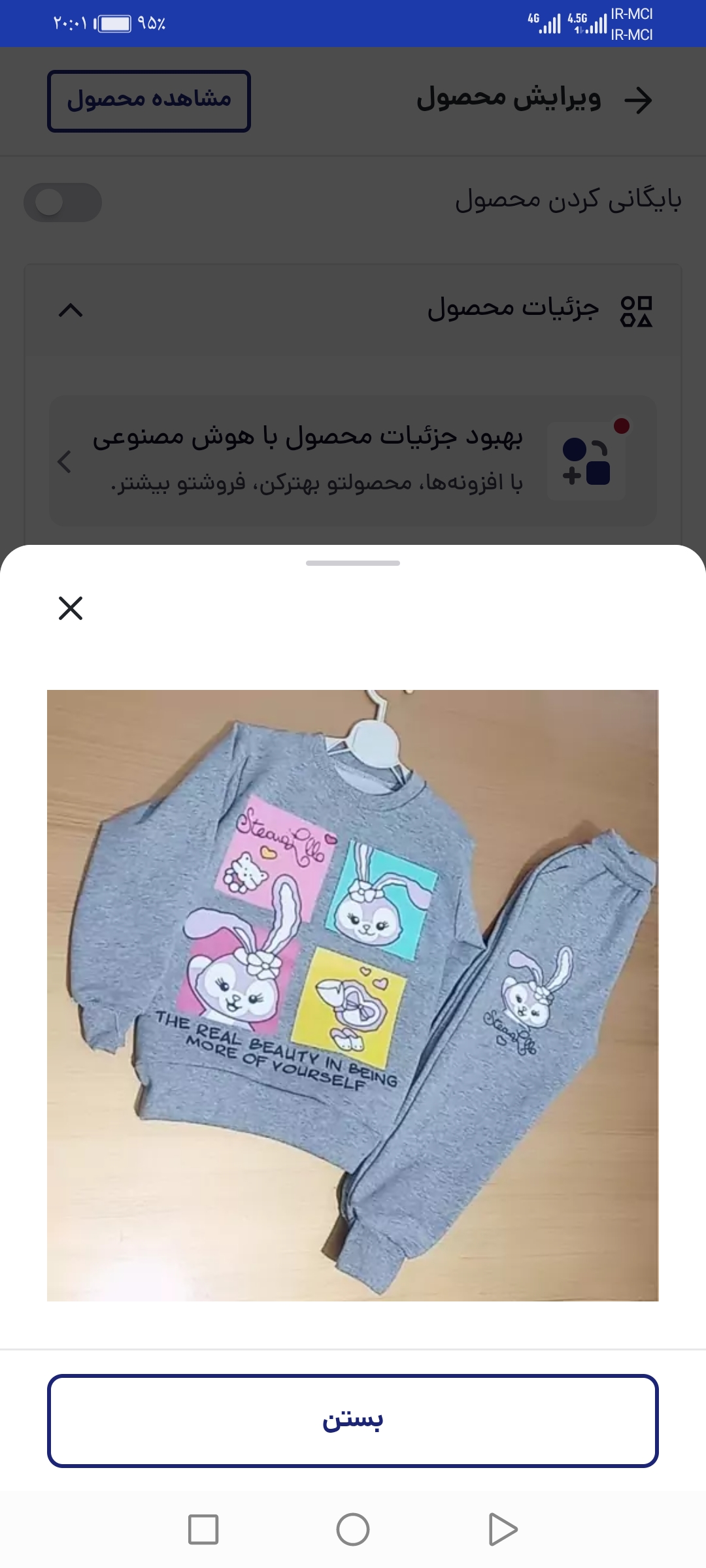
Task: Close the image preview with the X icon
Action: (x=71, y=608)
